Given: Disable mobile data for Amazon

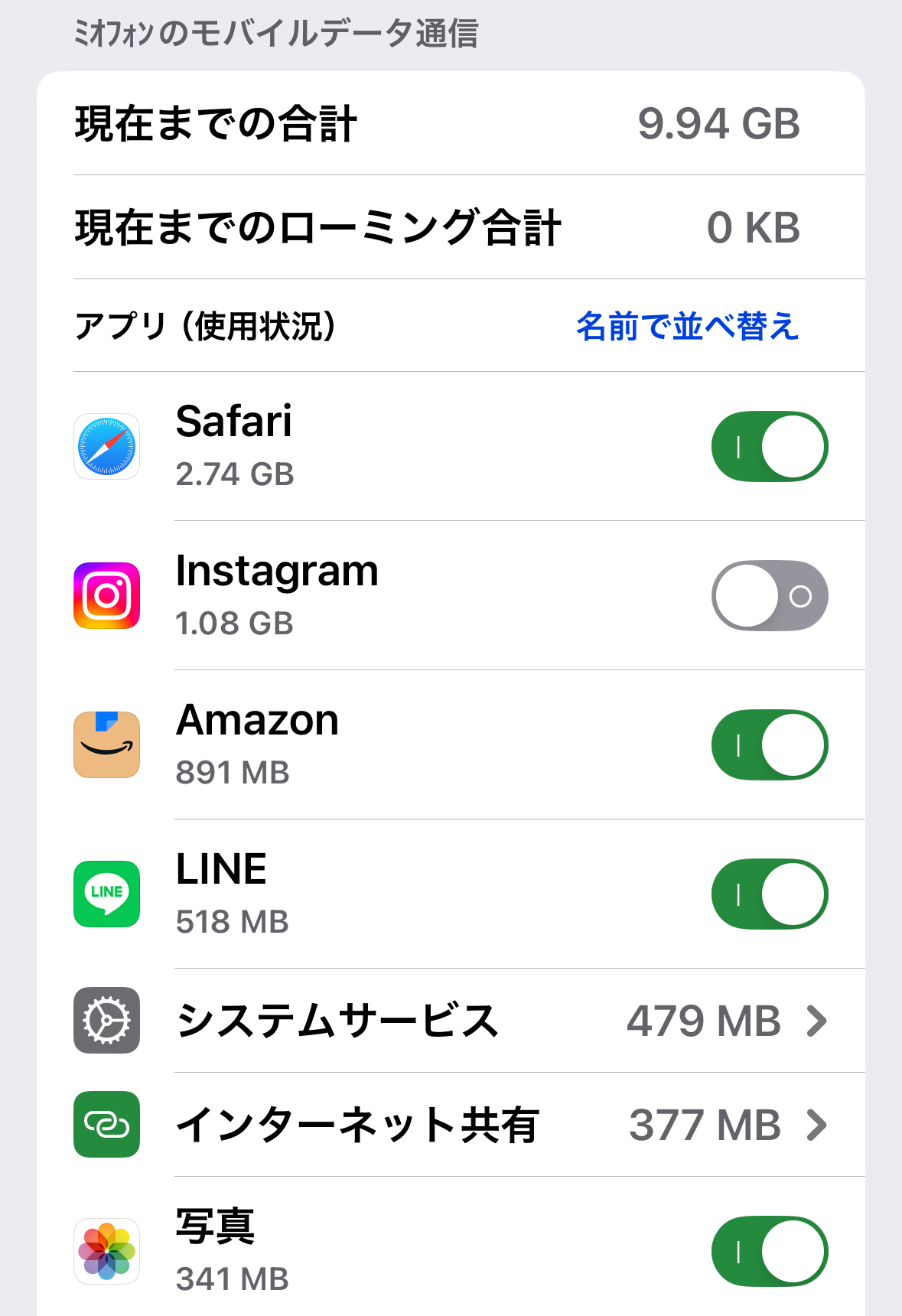Looking at the screenshot, I should pos(769,745).
